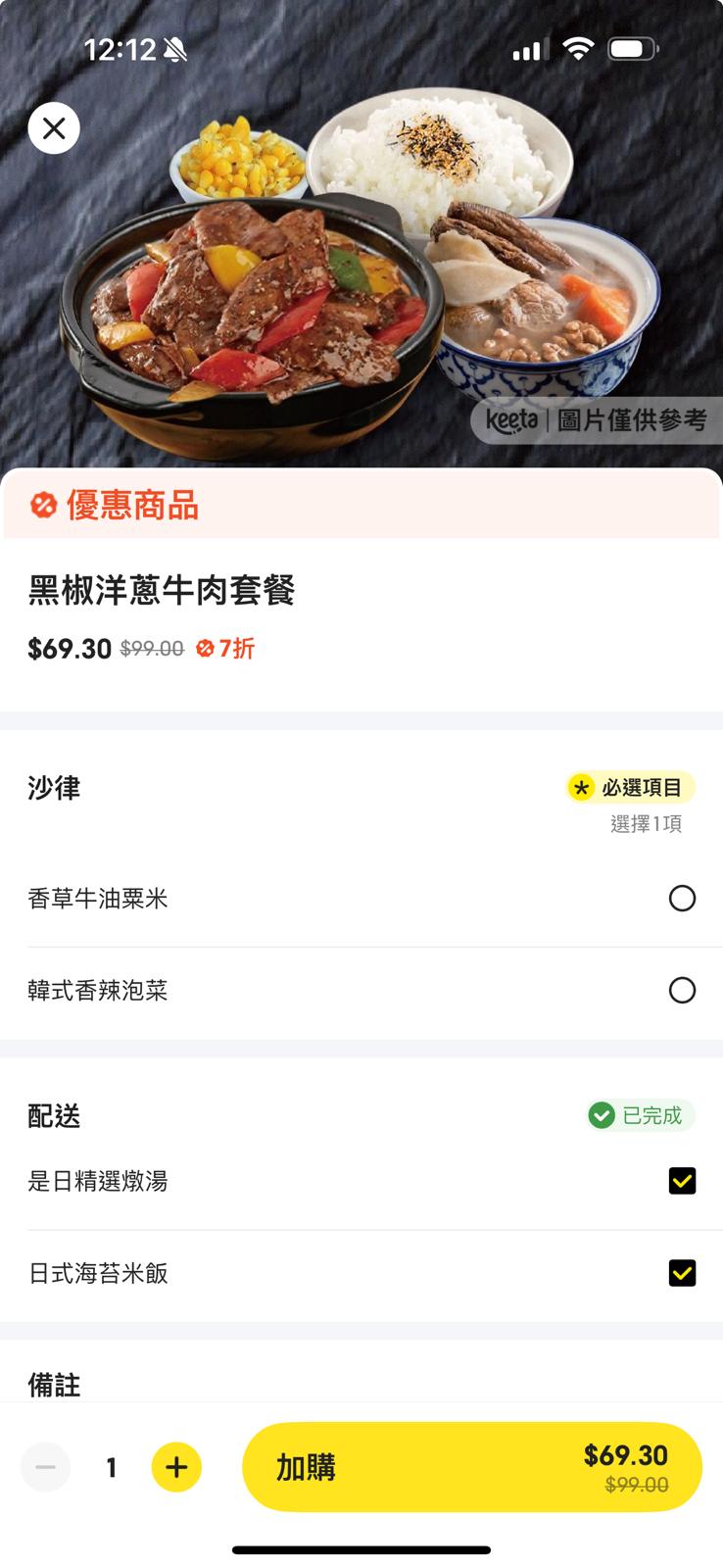Uncheck 是日精選燉湯

click(682, 1181)
